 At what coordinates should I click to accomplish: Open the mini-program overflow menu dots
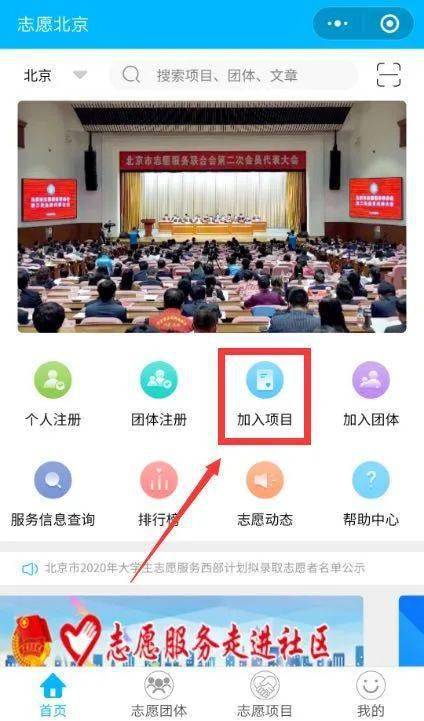point(338,23)
